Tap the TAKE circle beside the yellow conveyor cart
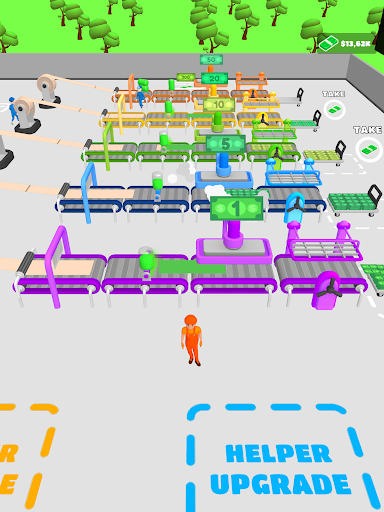 334,109
